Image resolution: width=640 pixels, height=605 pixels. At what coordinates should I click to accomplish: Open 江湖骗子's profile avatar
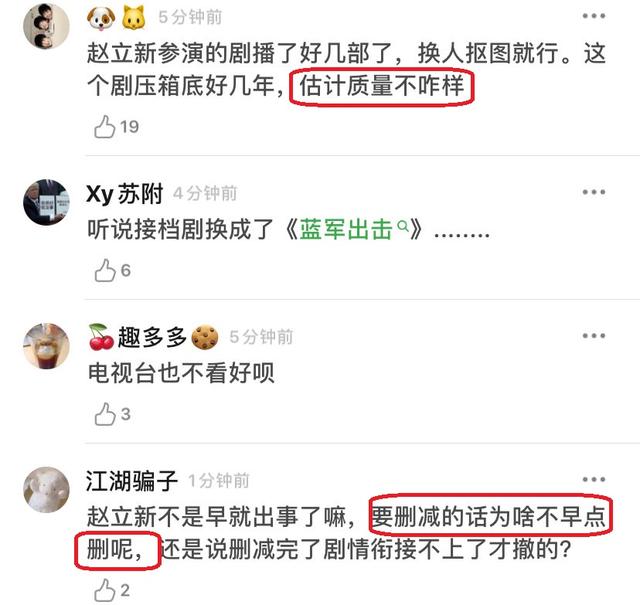tap(46, 490)
